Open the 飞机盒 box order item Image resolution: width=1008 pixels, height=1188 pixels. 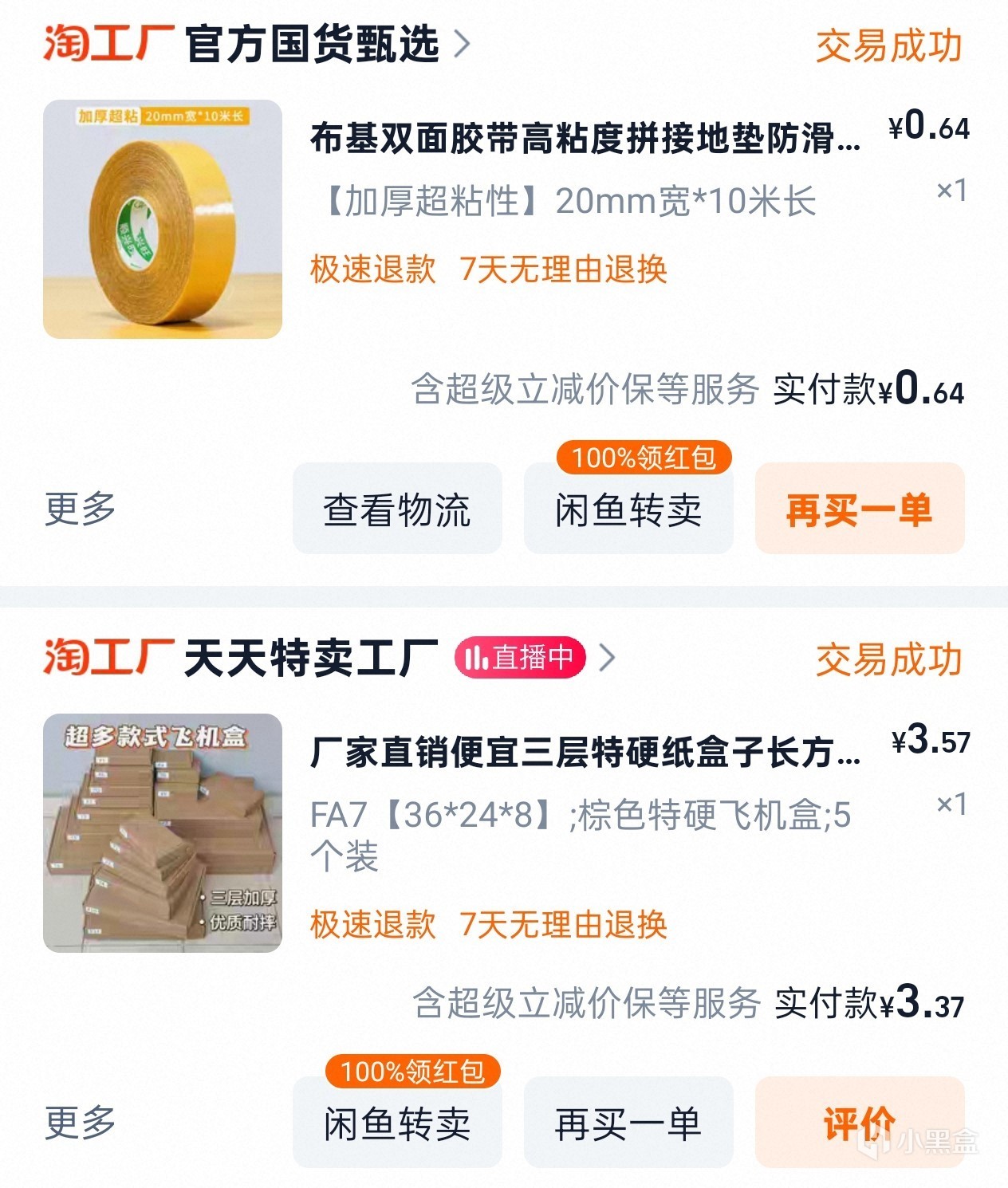tap(585, 753)
